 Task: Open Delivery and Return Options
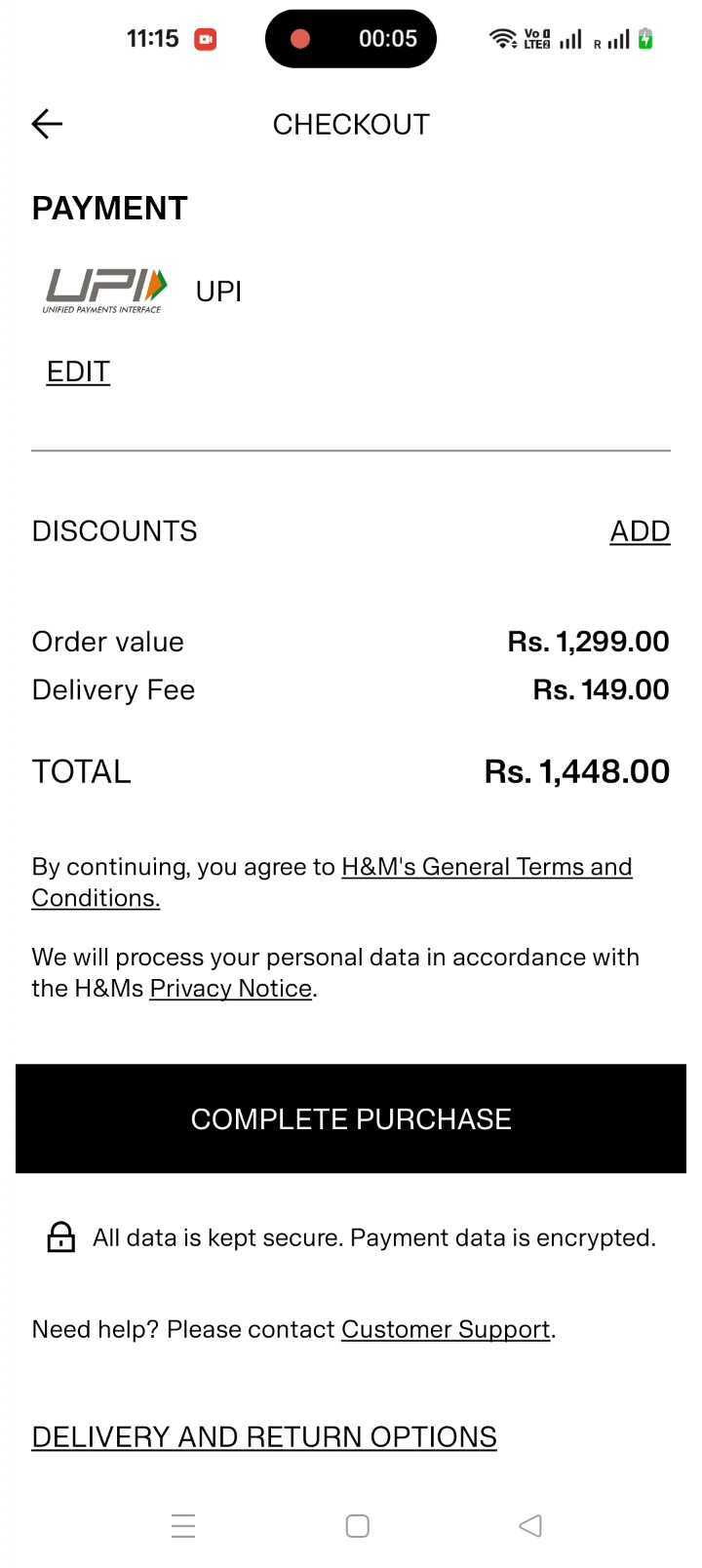coord(264,1437)
